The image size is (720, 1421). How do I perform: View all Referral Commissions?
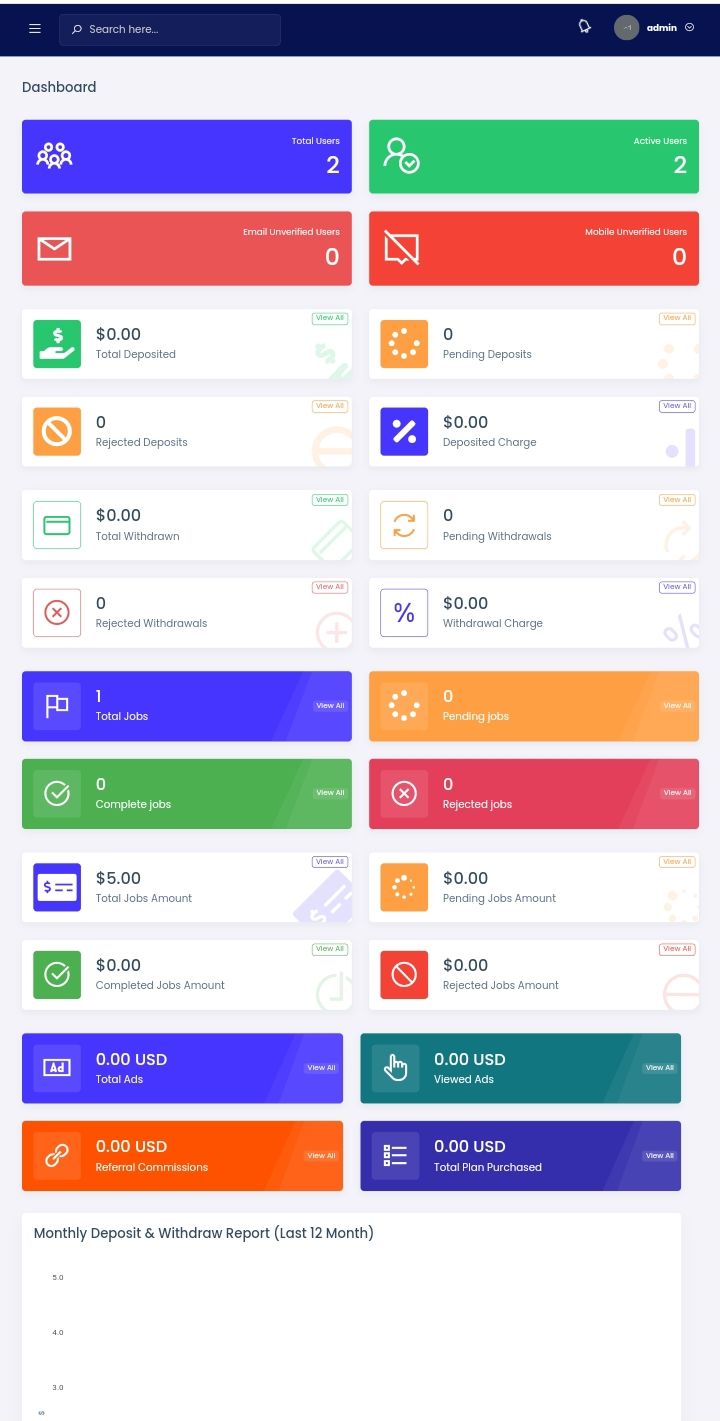coord(321,1156)
